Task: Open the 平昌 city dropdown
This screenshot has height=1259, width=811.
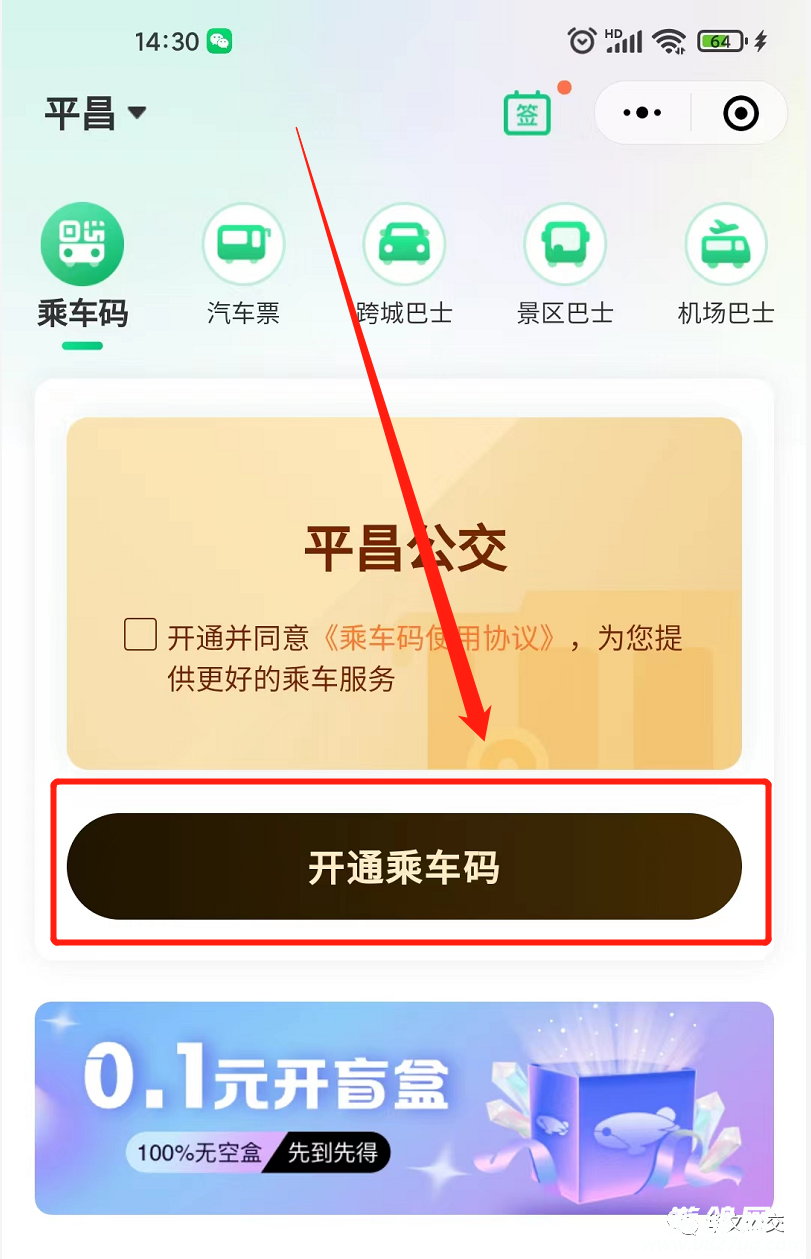Action: tap(96, 113)
